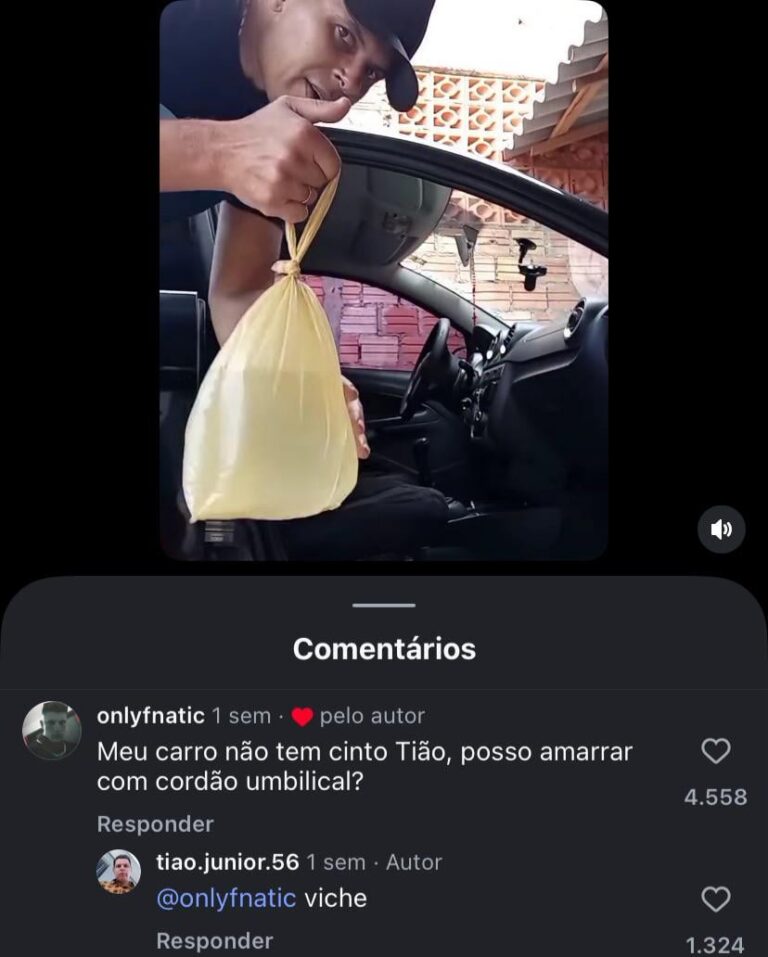The image size is (768, 957).
Task: Open the @onlyfnatic mention link
Action: pyautogui.click(x=226, y=898)
